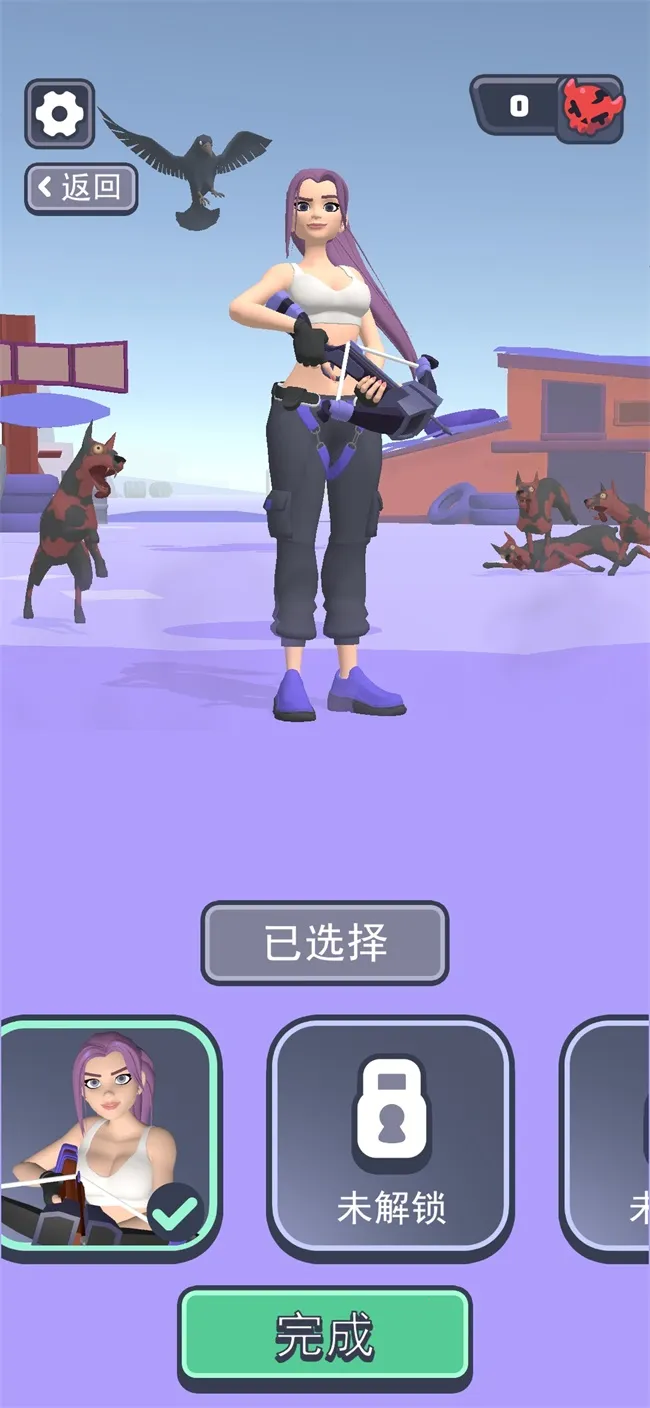Image resolution: width=650 pixels, height=1408 pixels.
Task: Tap the 返回 back button
Action: 81,187
